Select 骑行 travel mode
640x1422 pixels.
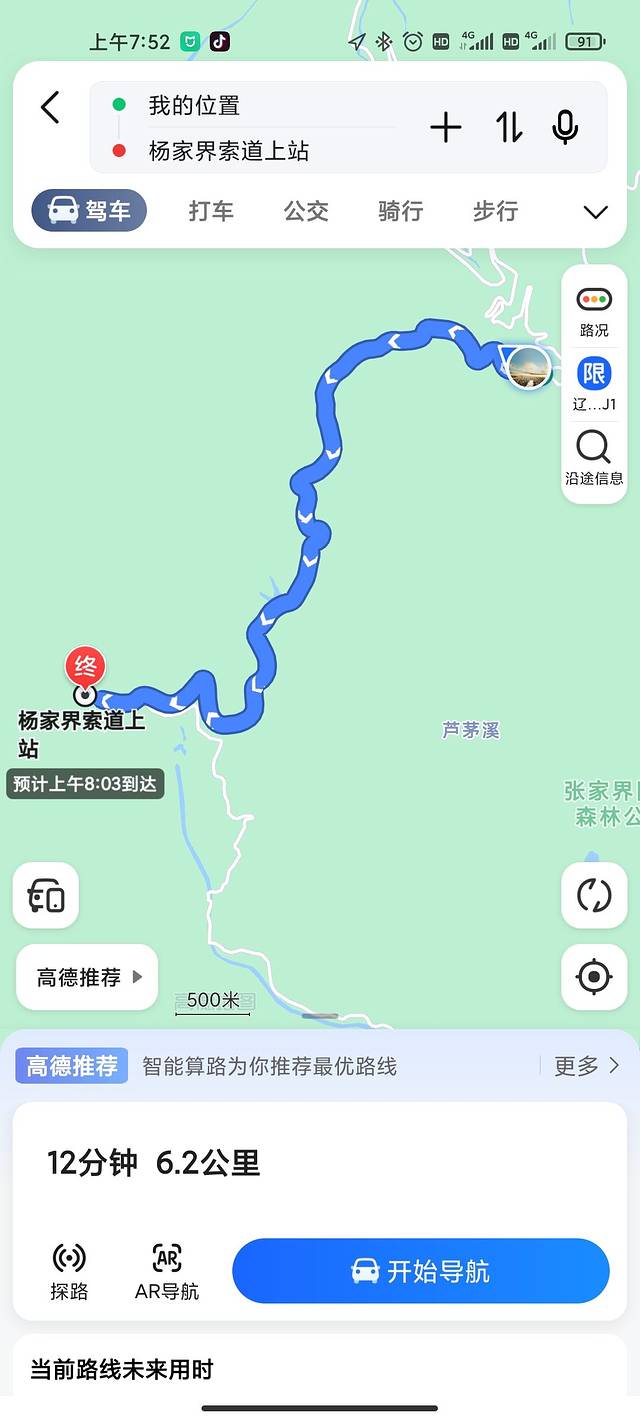pyautogui.click(x=401, y=211)
